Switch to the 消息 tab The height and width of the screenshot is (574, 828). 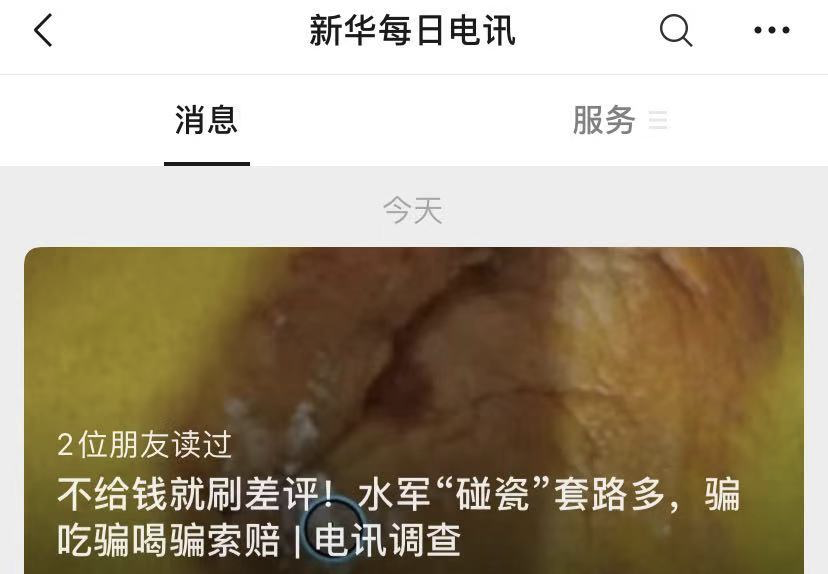pyautogui.click(x=206, y=121)
